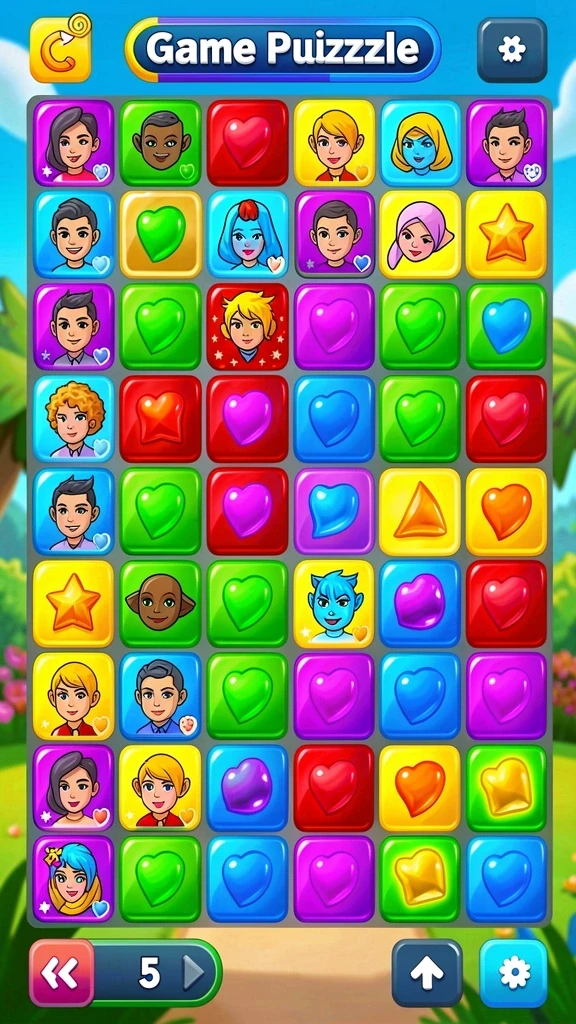The width and height of the screenshot is (576, 1024).
Task: Tap the play arrow next to 5
Action: tap(193, 974)
